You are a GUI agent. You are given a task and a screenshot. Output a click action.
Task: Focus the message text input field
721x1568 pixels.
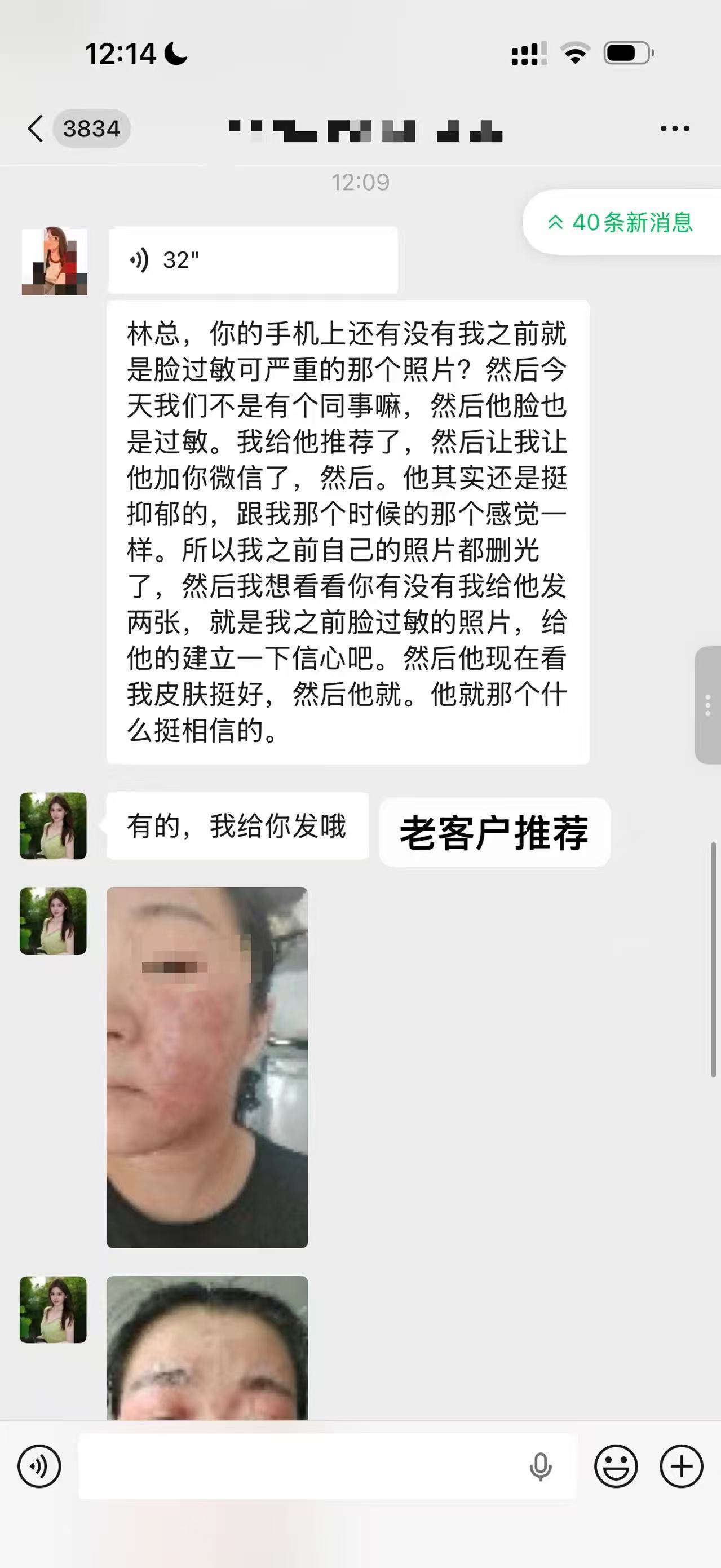(298, 1467)
